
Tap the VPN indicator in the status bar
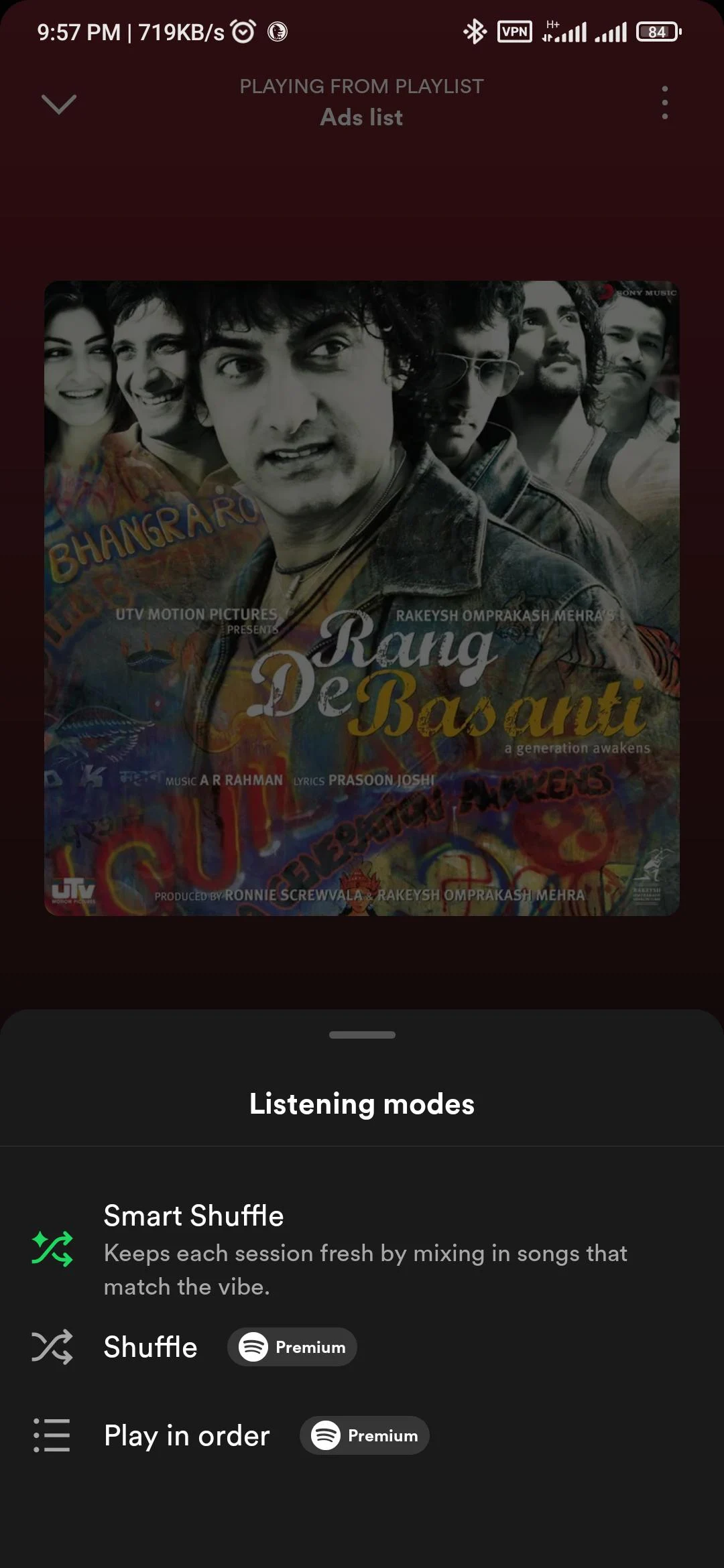click(515, 30)
